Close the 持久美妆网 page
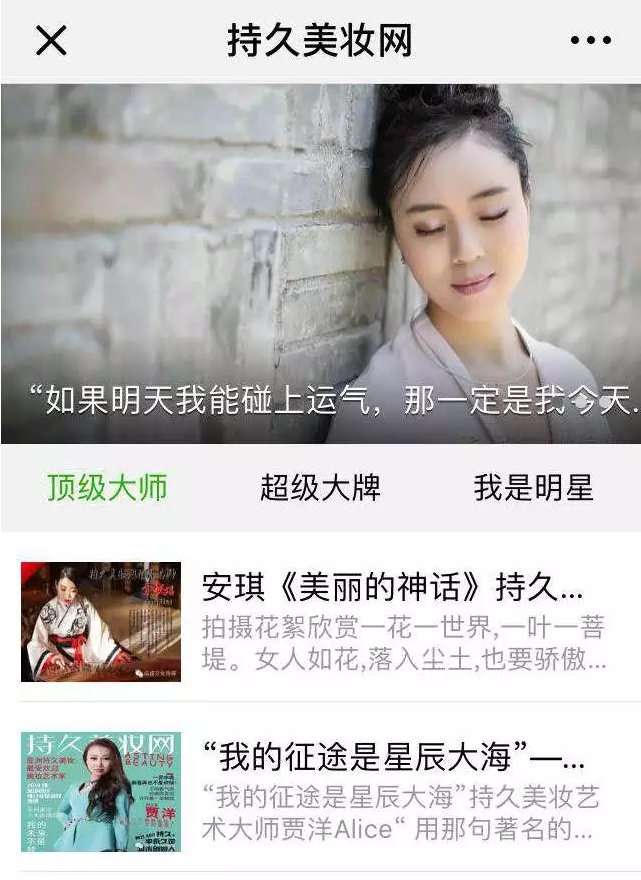The image size is (641, 880). pos(51,41)
